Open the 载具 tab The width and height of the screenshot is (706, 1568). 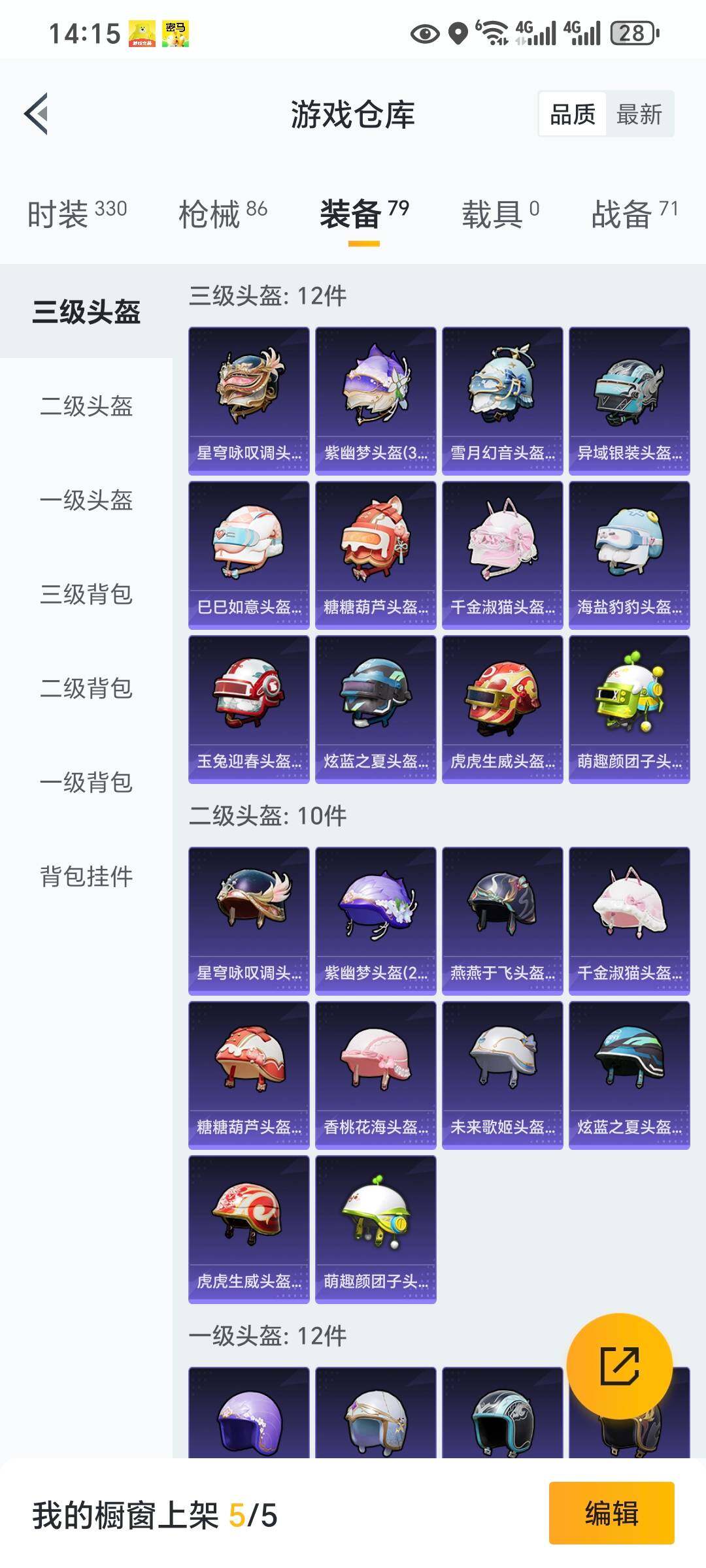pyautogui.click(x=500, y=214)
